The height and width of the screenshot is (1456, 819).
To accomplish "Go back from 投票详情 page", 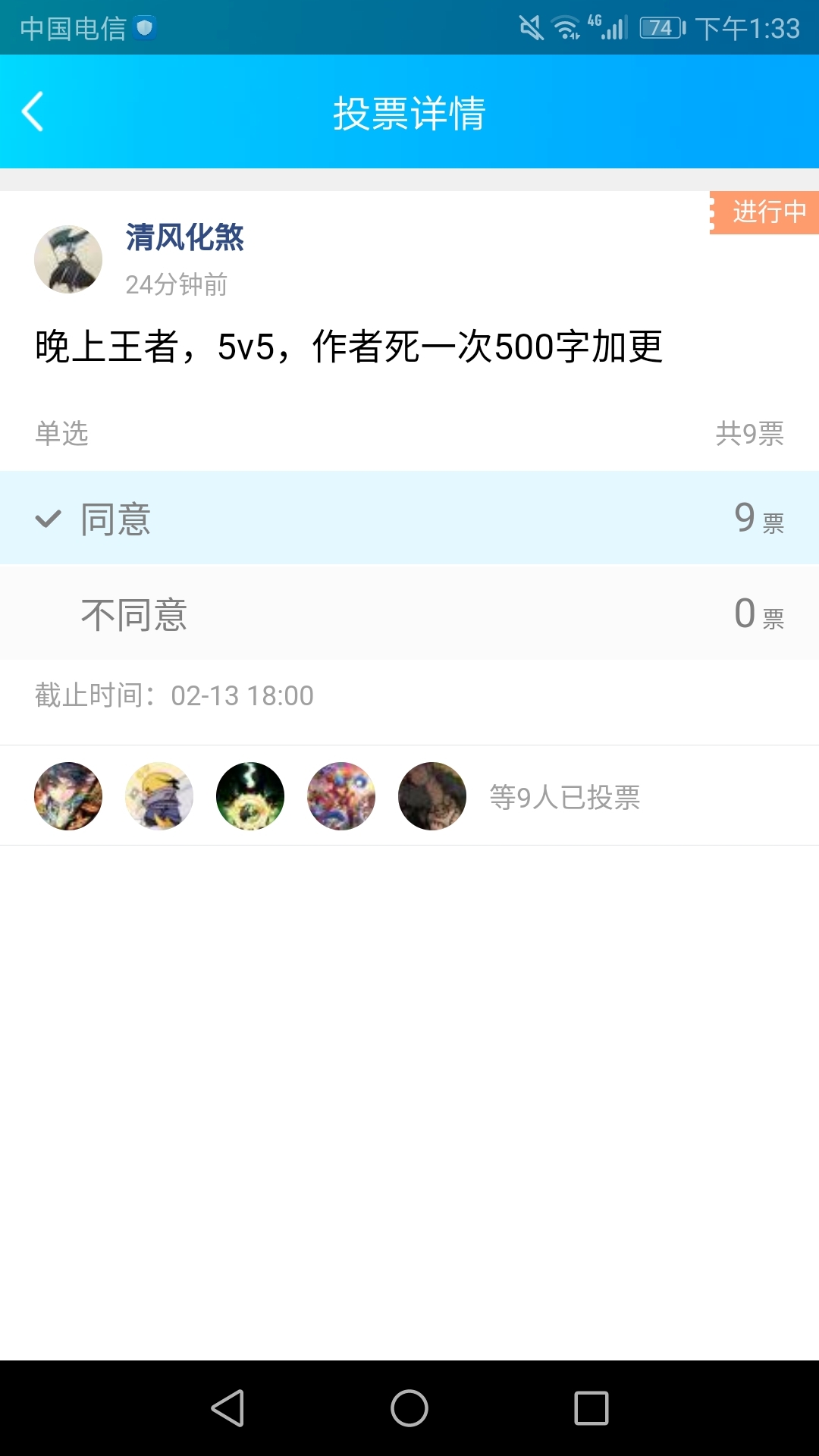I will pyautogui.click(x=32, y=112).
